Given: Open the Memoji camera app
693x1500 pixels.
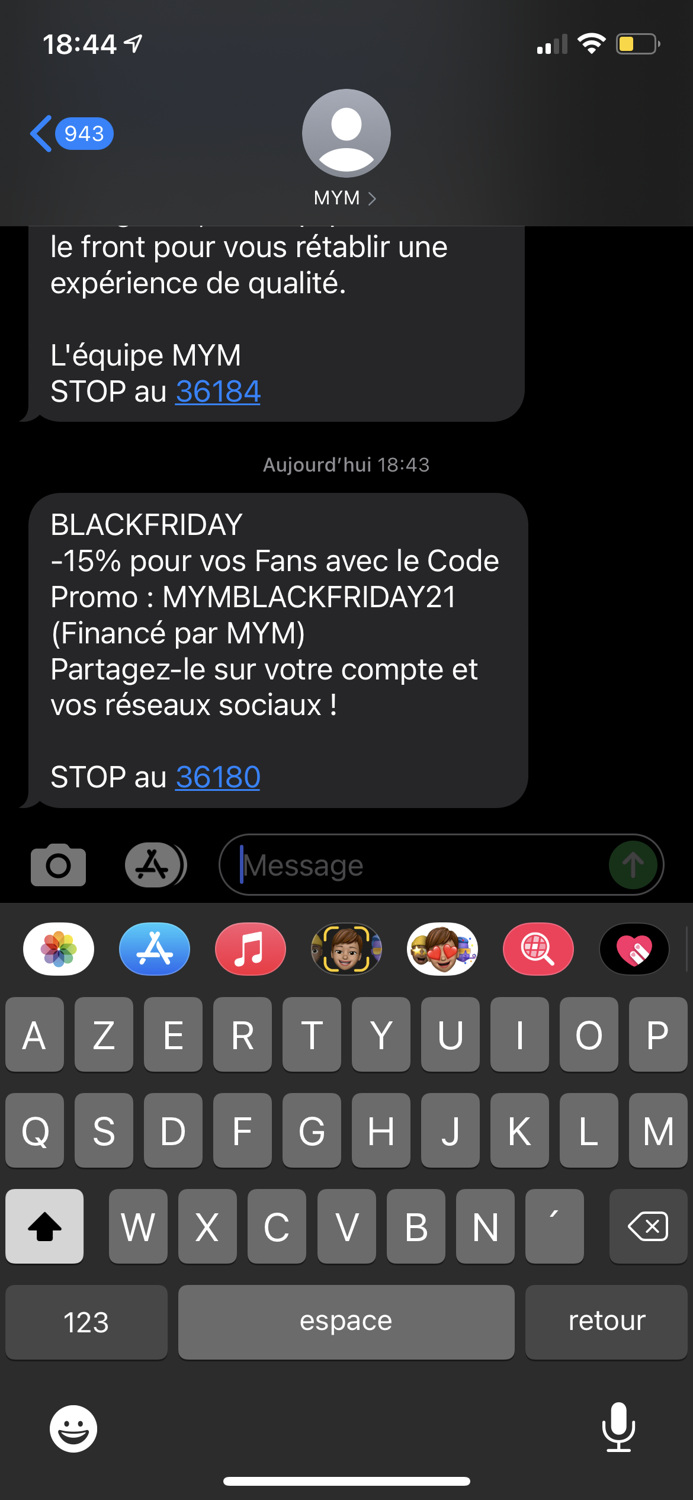Looking at the screenshot, I should (x=346, y=949).
